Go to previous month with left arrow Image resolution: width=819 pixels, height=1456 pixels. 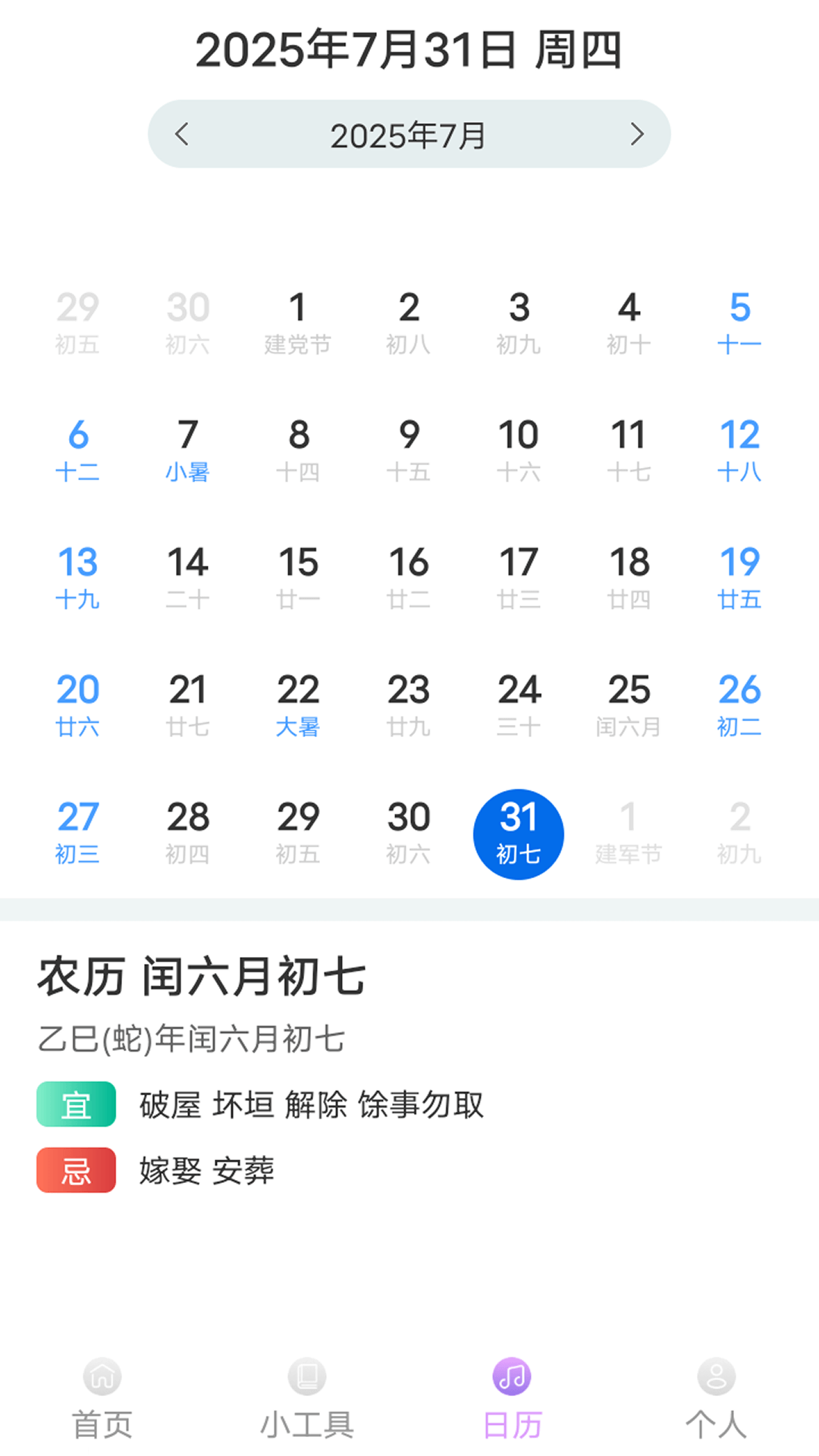(x=181, y=134)
